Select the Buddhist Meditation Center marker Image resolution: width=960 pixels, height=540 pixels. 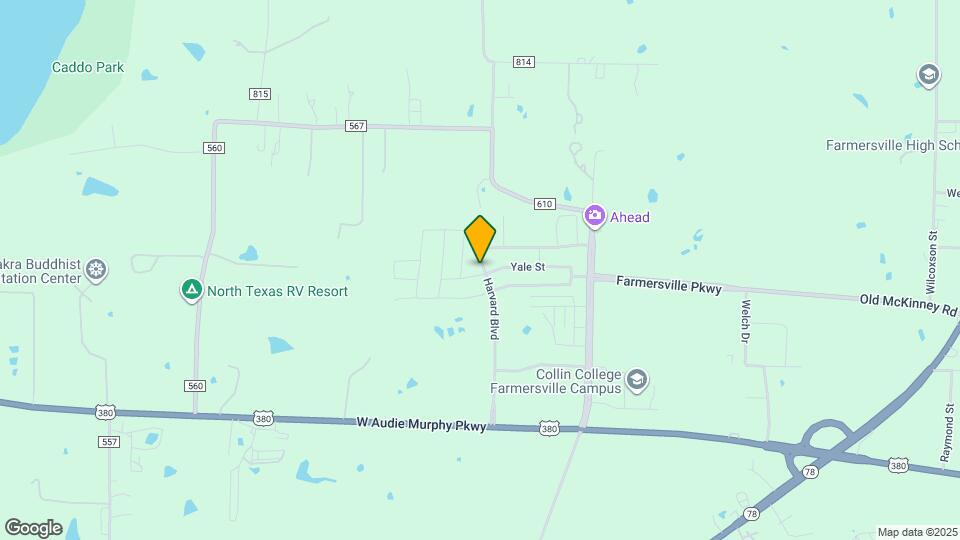tap(96, 269)
